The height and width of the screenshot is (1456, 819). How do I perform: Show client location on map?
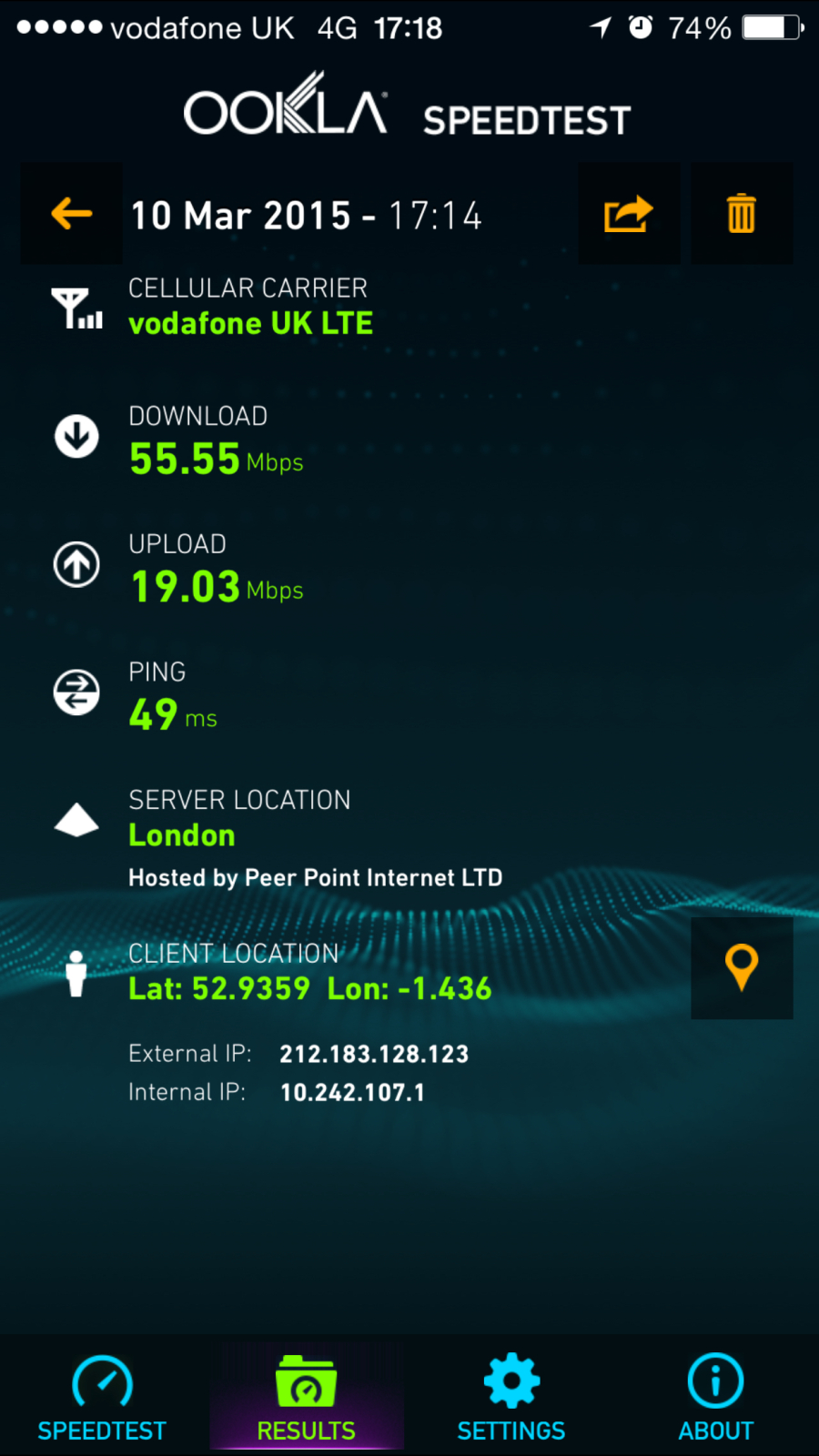pos(742,967)
